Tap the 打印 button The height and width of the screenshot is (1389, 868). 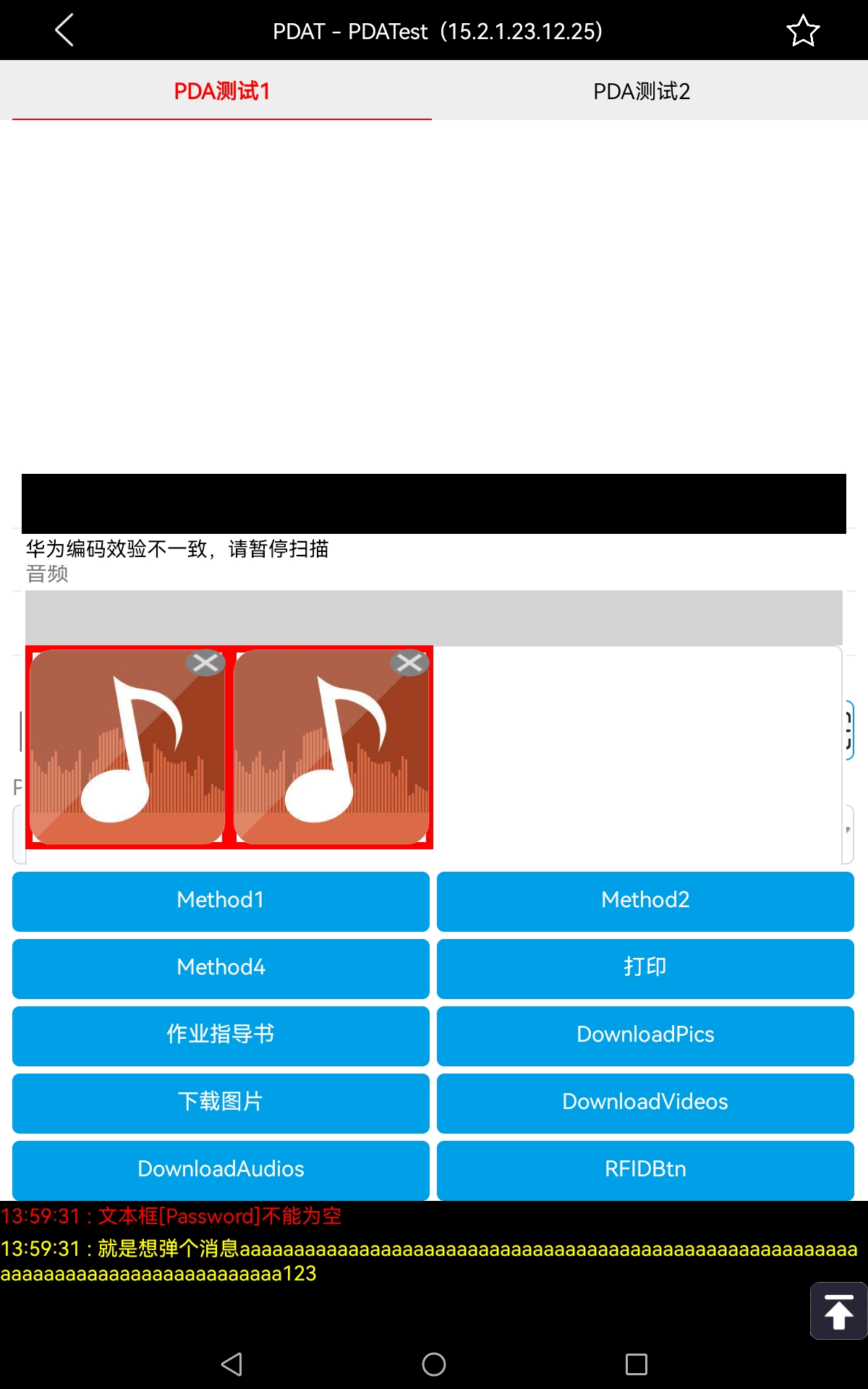pos(645,967)
